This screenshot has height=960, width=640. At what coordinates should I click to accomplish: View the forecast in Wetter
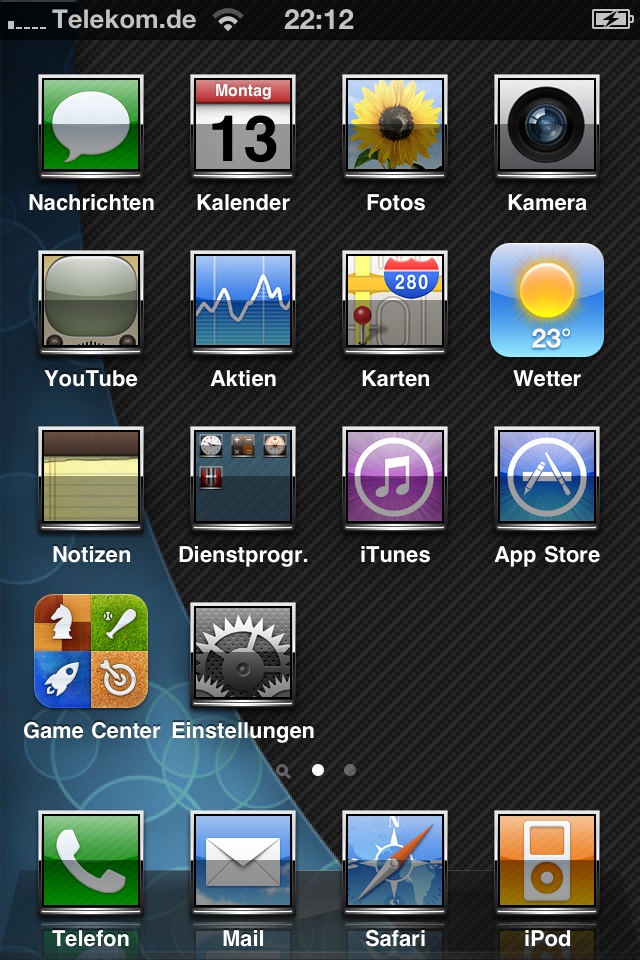pyautogui.click(x=547, y=300)
